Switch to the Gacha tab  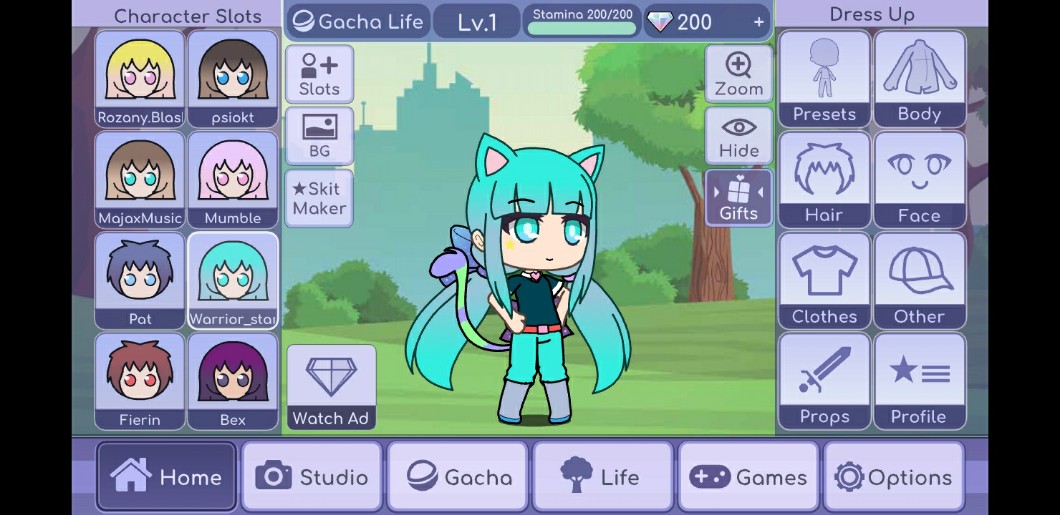pos(458,477)
